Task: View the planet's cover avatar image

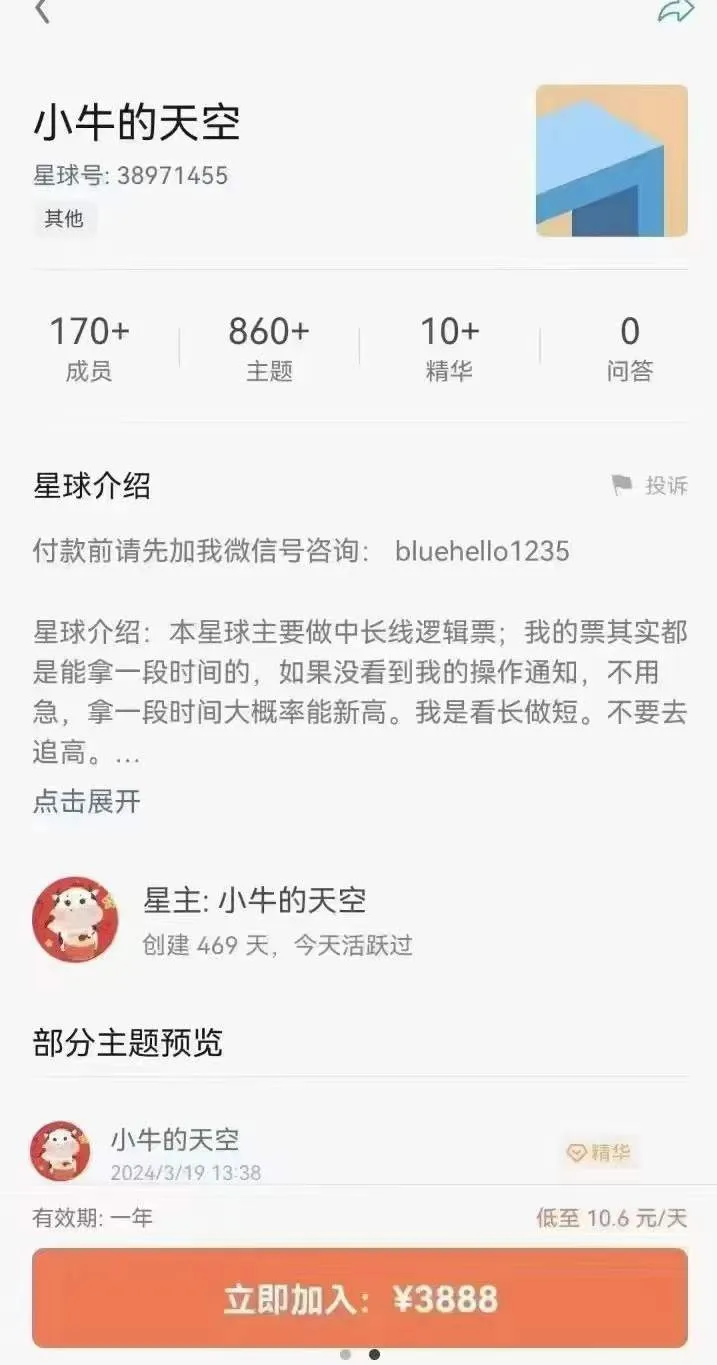Action: (x=612, y=161)
